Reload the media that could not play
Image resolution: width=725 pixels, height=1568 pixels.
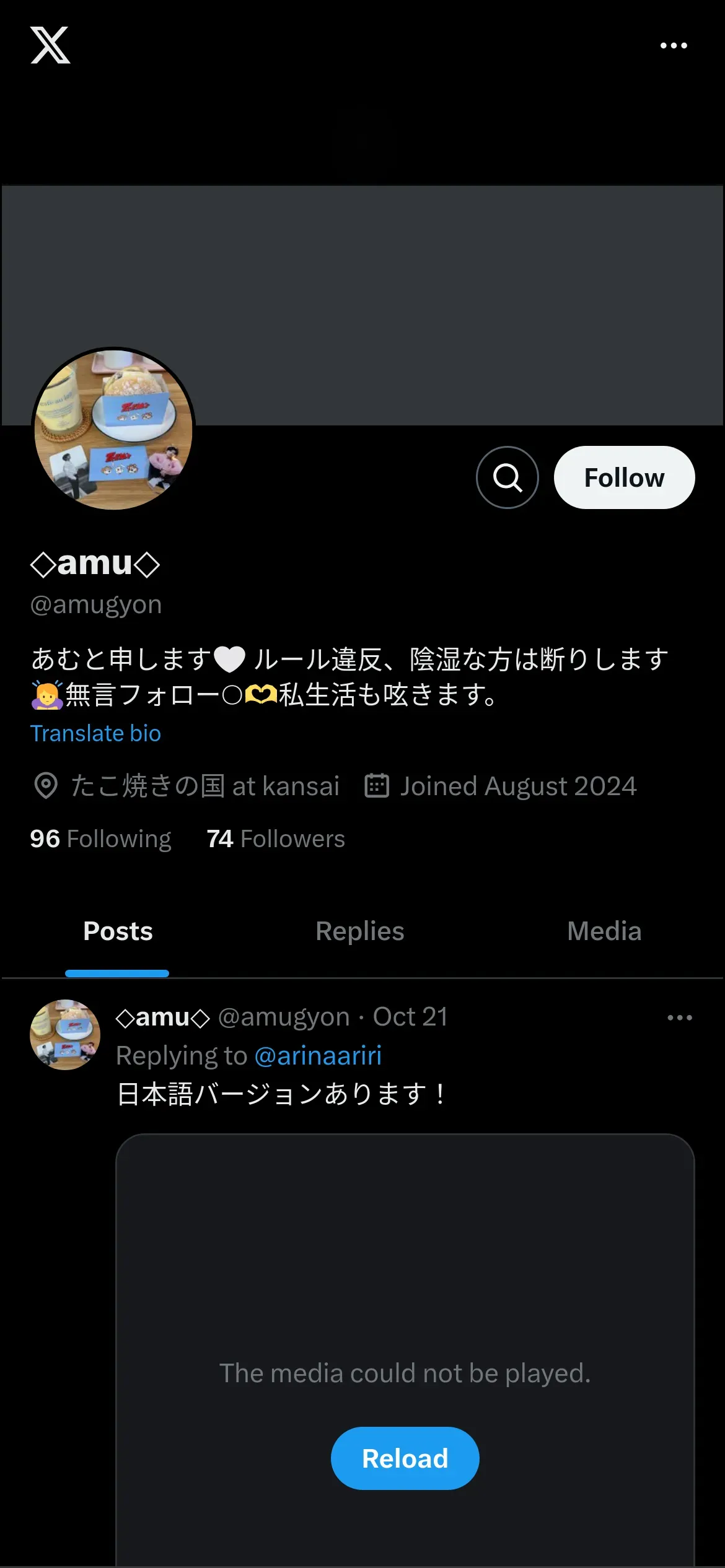pyautogui.click(x=405, y=1458)
